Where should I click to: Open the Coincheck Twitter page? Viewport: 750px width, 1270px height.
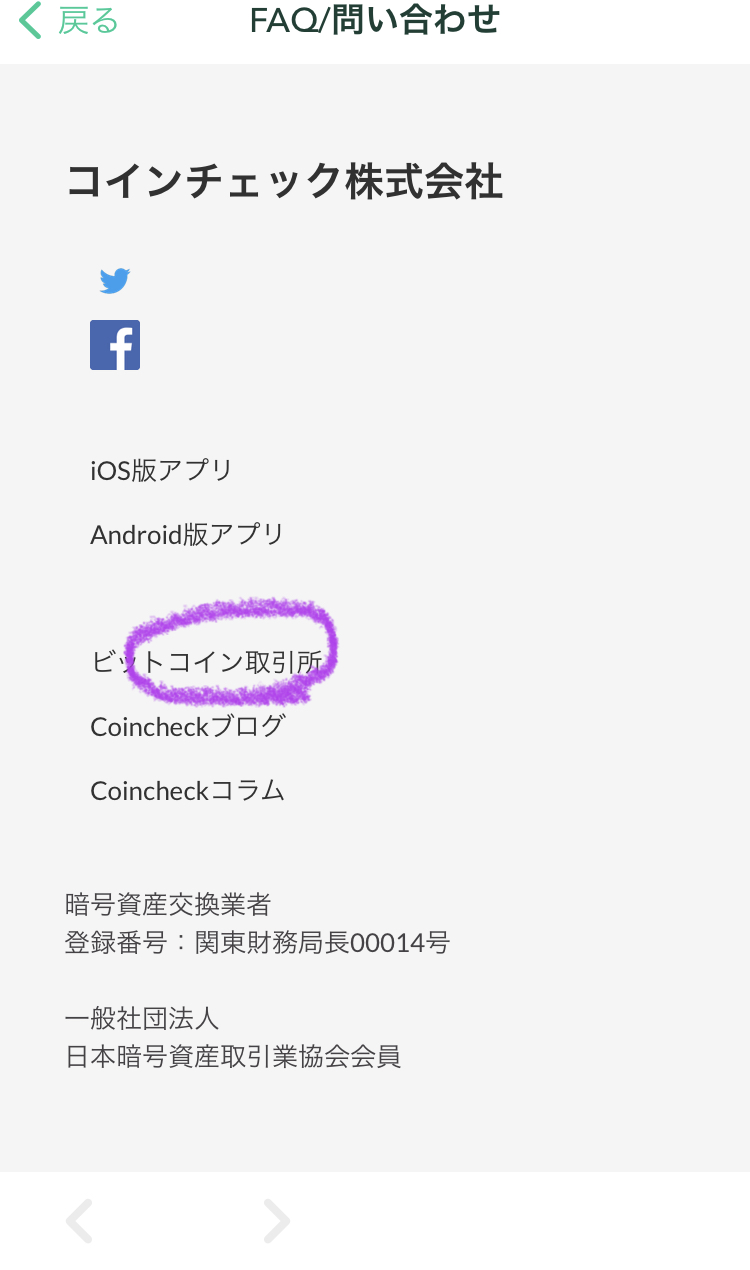point(115,281)
